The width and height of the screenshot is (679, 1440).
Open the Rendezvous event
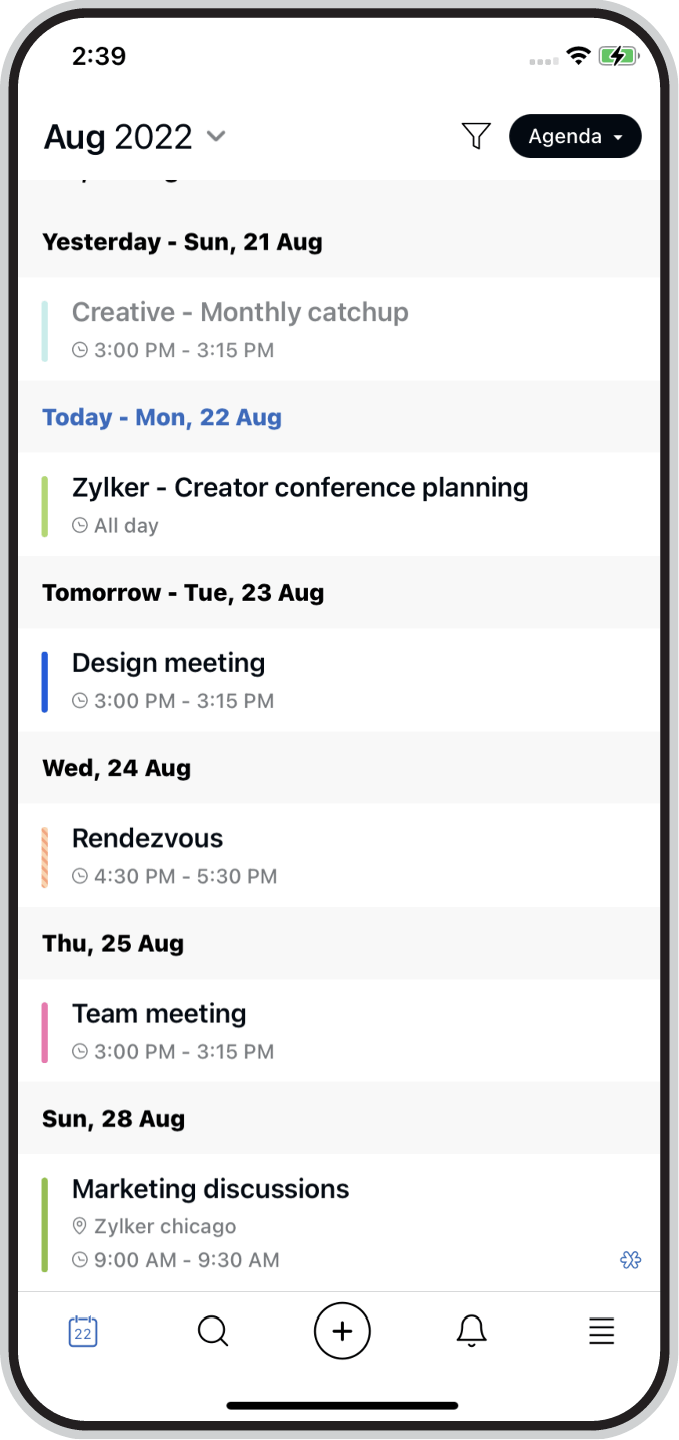click(x=339, y=856)
